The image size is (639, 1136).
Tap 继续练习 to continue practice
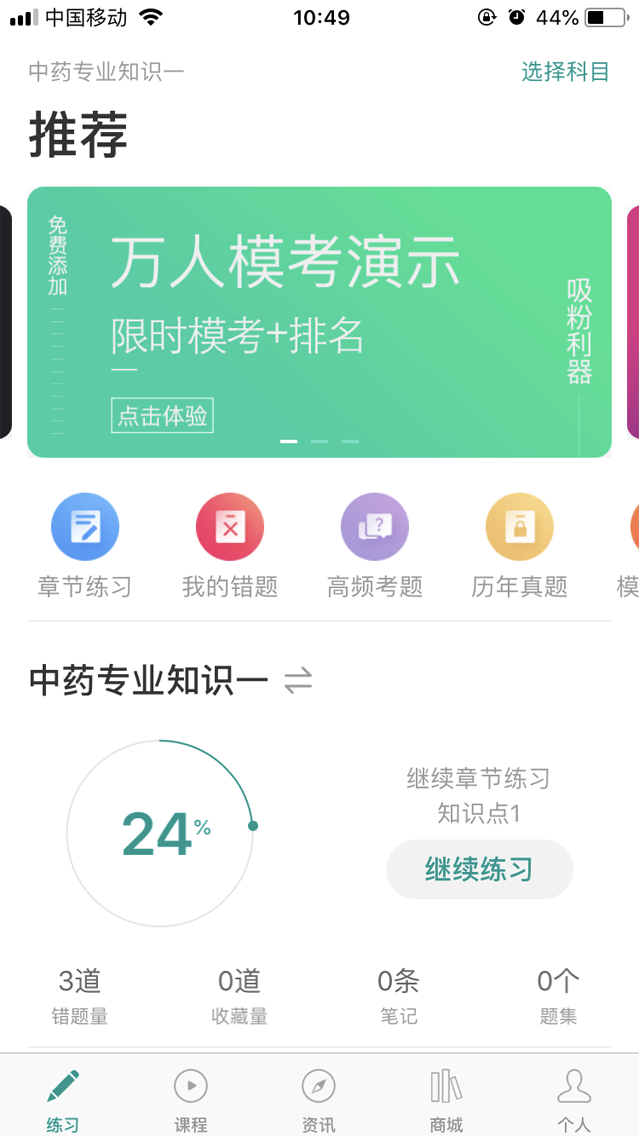coord(479,869)
